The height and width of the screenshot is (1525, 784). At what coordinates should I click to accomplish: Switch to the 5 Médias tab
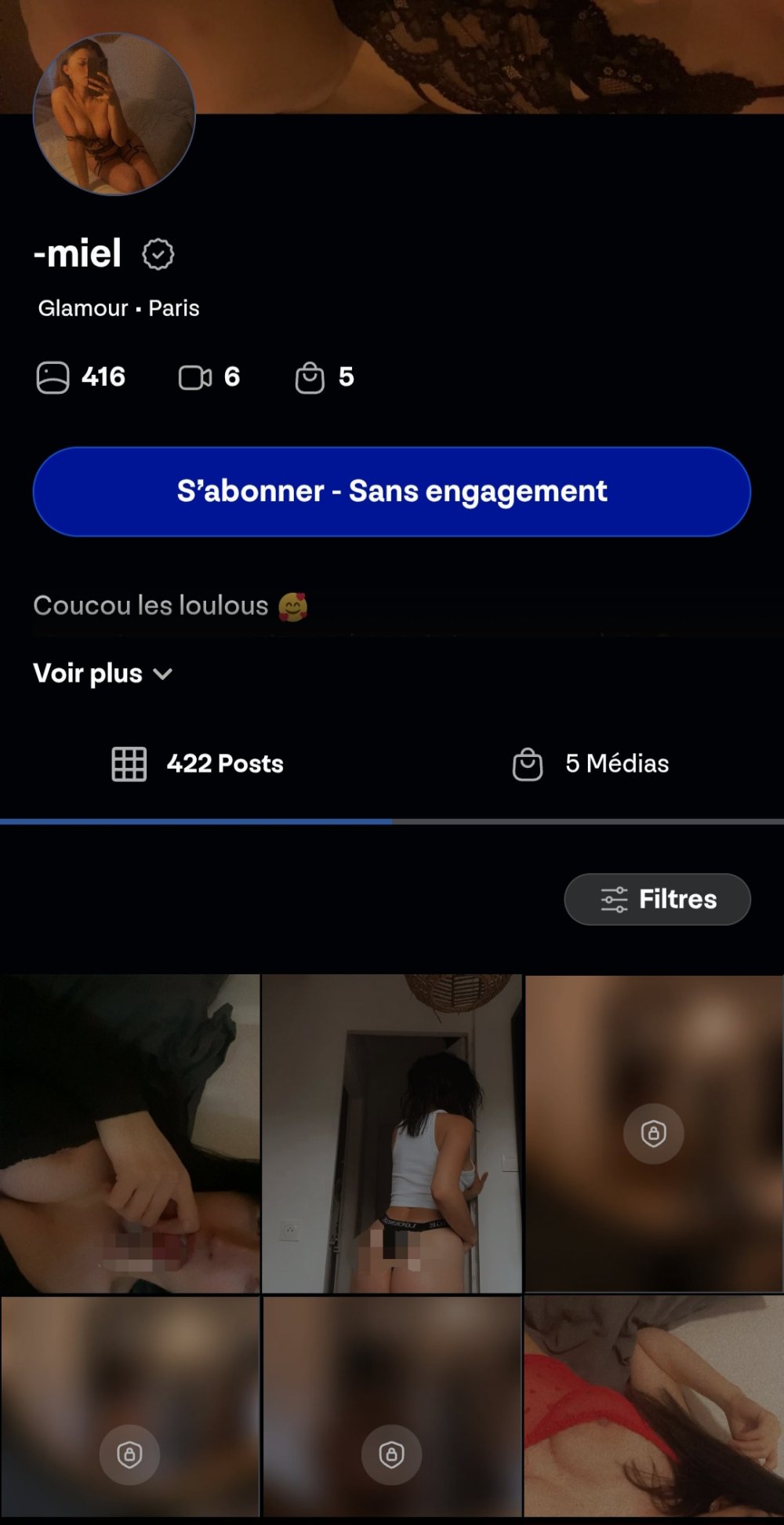(x=591, y=764)
